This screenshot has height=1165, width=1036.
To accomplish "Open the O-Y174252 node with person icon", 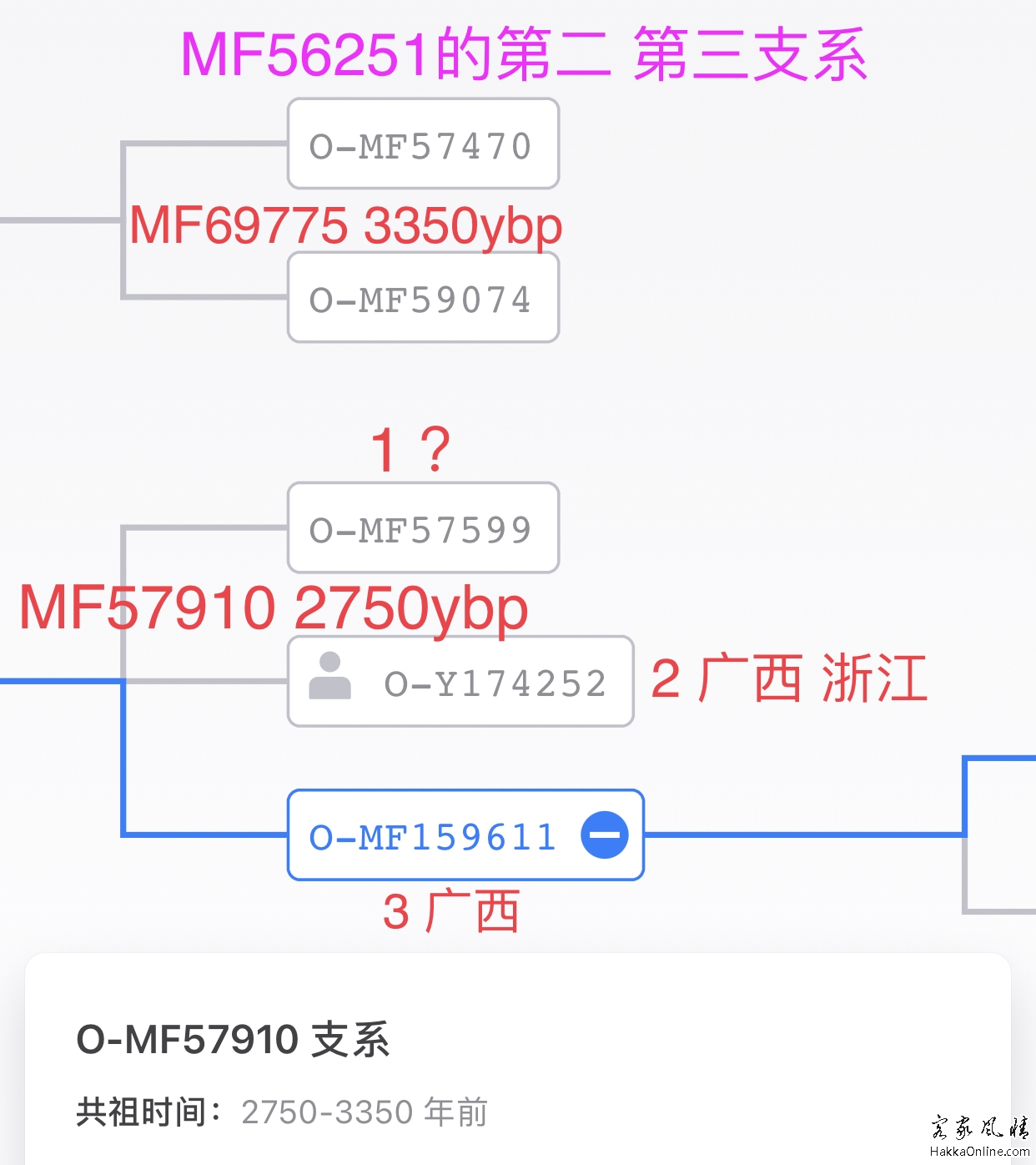I will click(x=460, y=682).
